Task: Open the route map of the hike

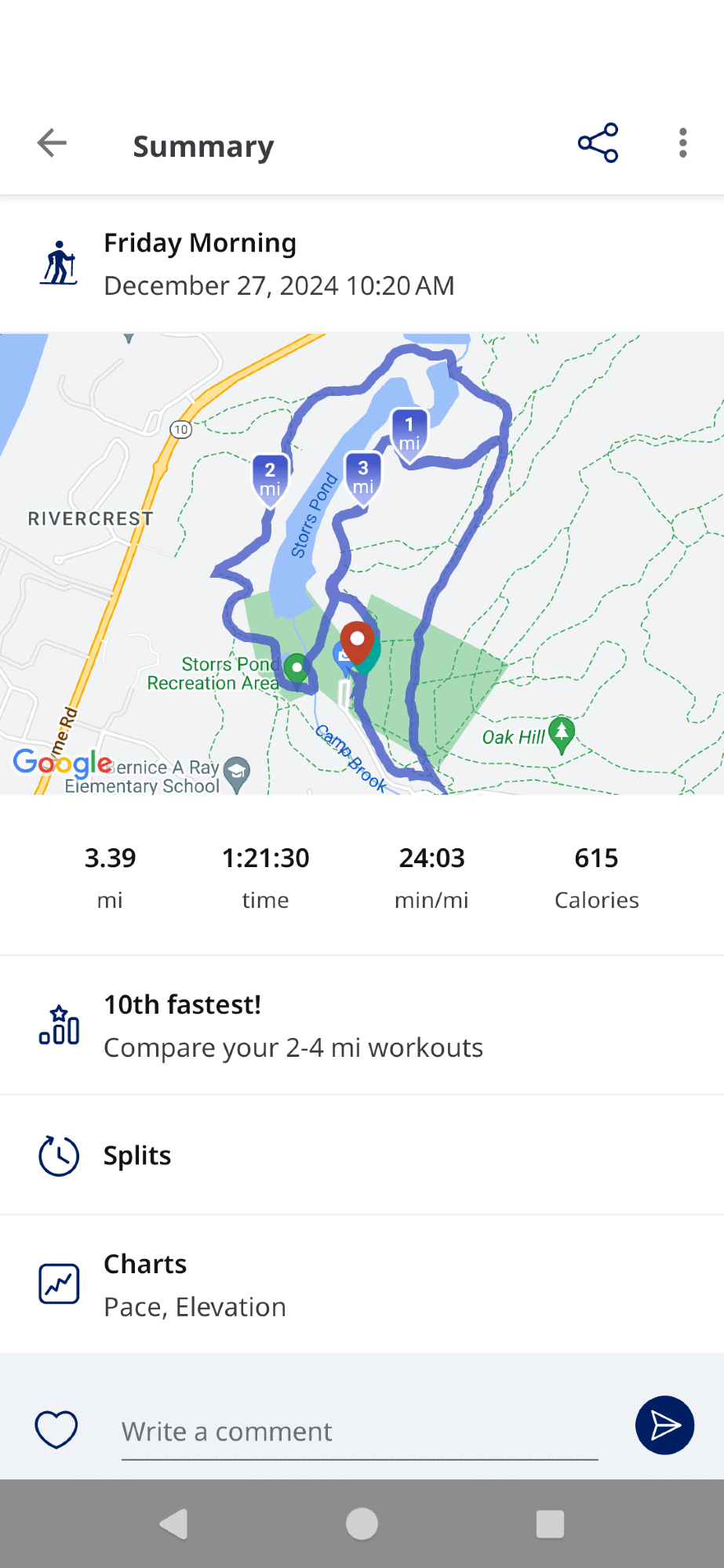Action: pos(362,563)
